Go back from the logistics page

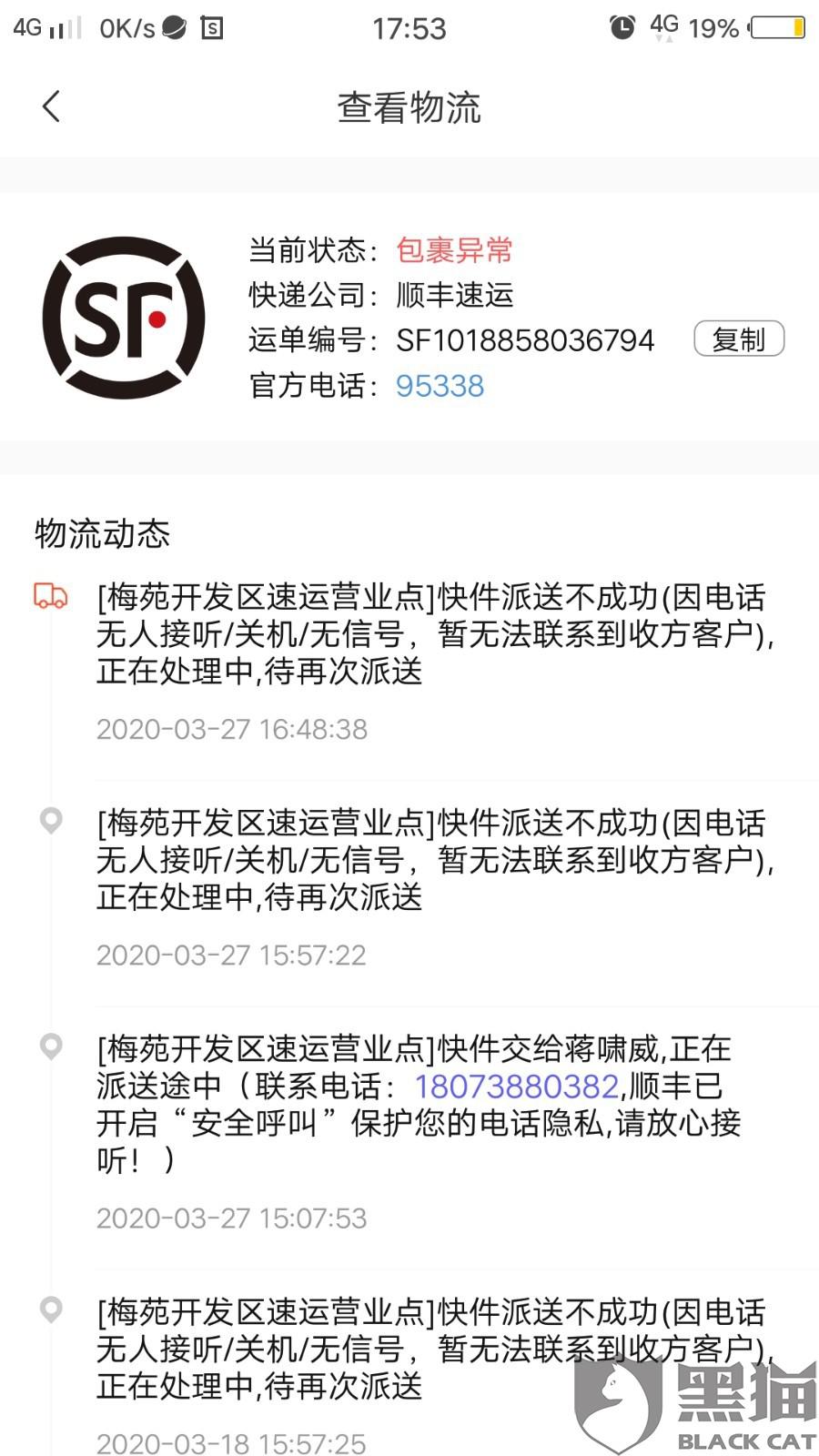(x=52, y=106)
